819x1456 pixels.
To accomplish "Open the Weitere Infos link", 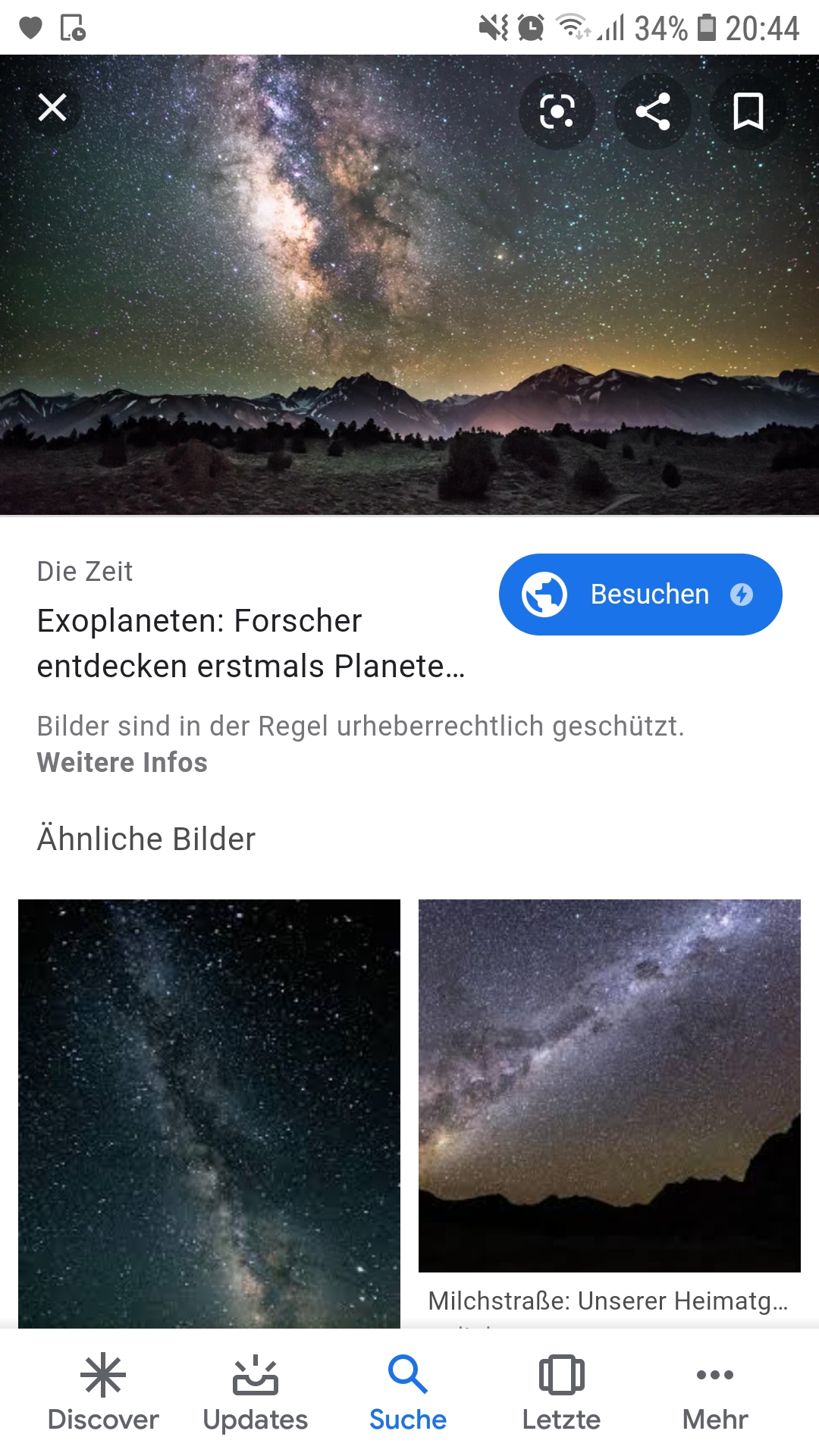I will [x=122, y=762].
